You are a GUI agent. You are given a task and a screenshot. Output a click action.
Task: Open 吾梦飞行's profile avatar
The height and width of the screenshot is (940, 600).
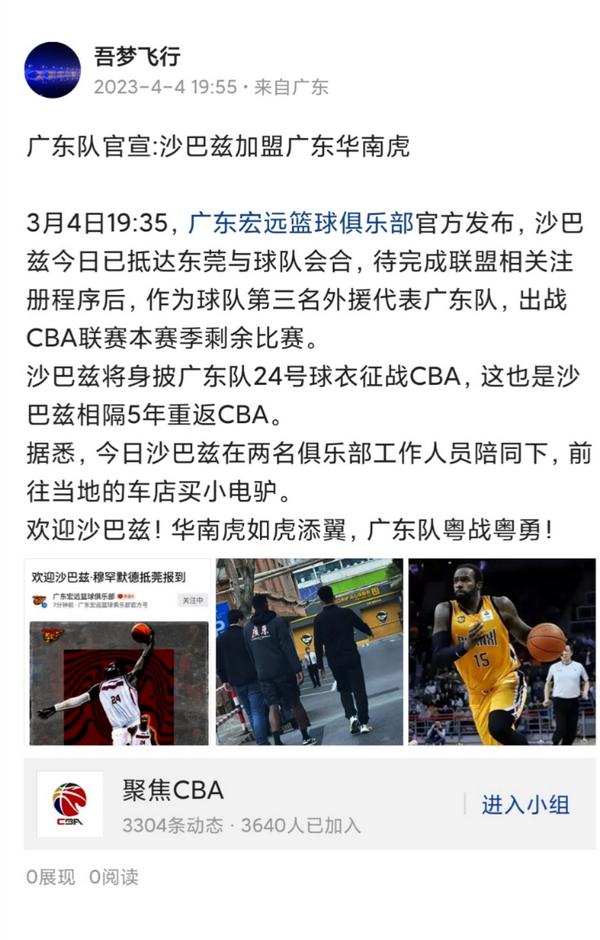click(52, 70)
